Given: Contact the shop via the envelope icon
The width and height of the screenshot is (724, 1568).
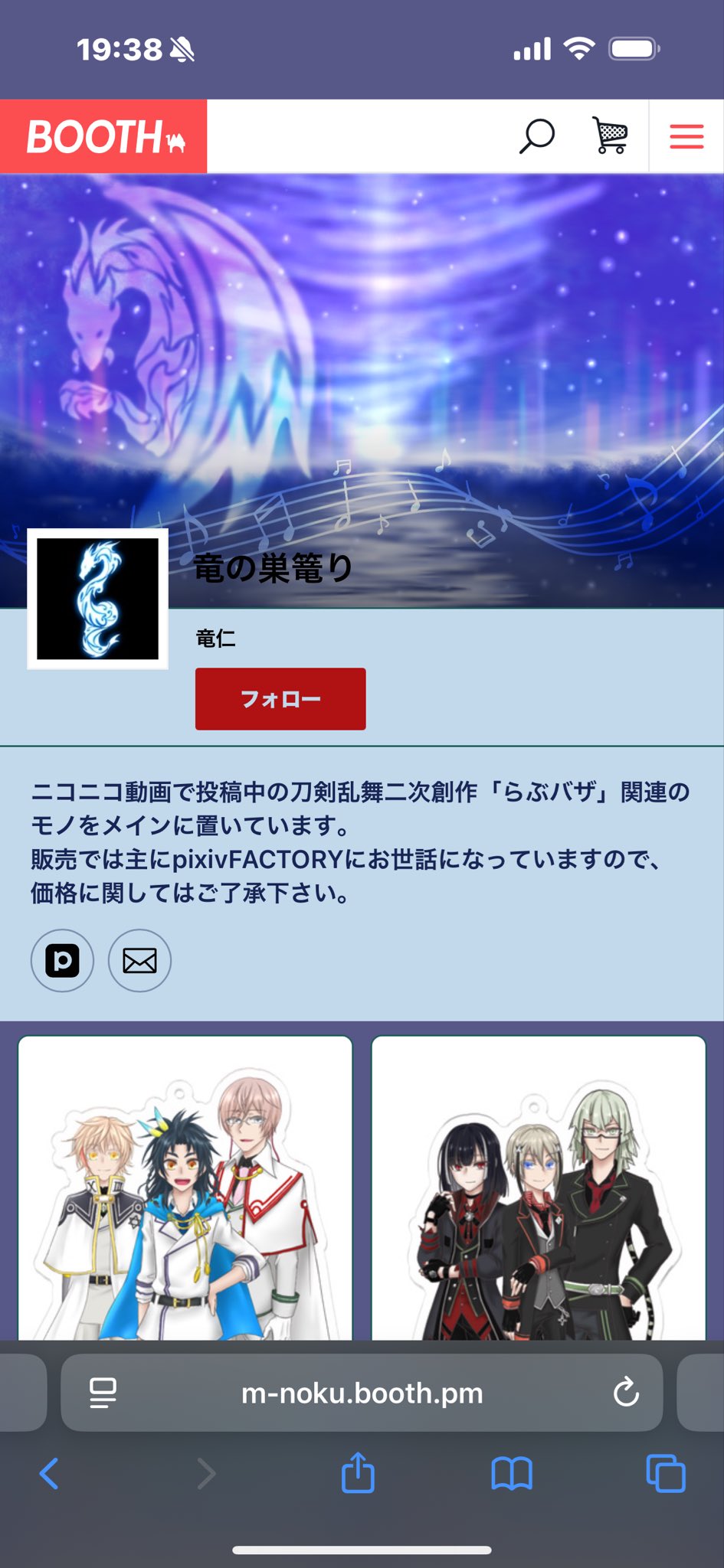Looking at the screenshot, I should 139,960.
